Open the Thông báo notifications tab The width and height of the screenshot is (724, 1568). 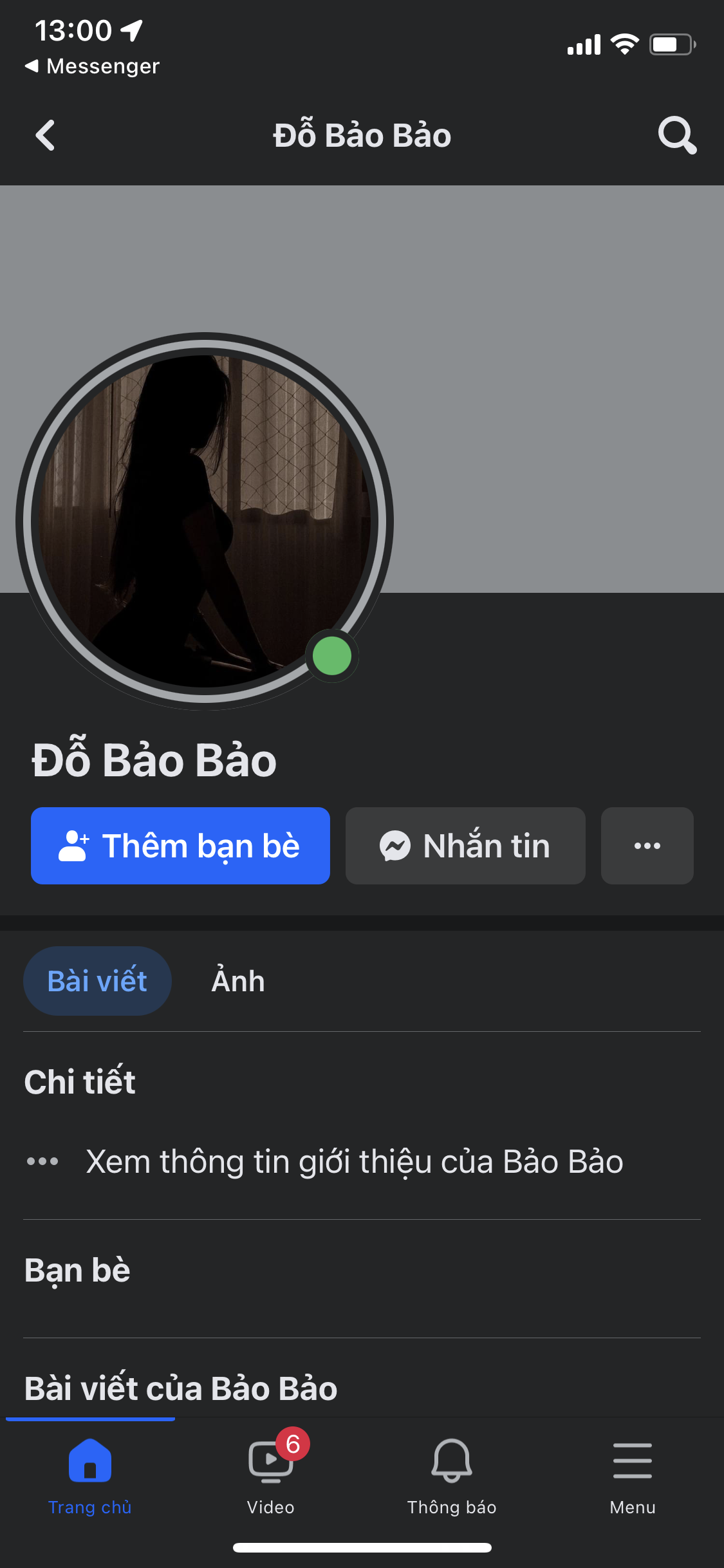[x=452, y=1474]
